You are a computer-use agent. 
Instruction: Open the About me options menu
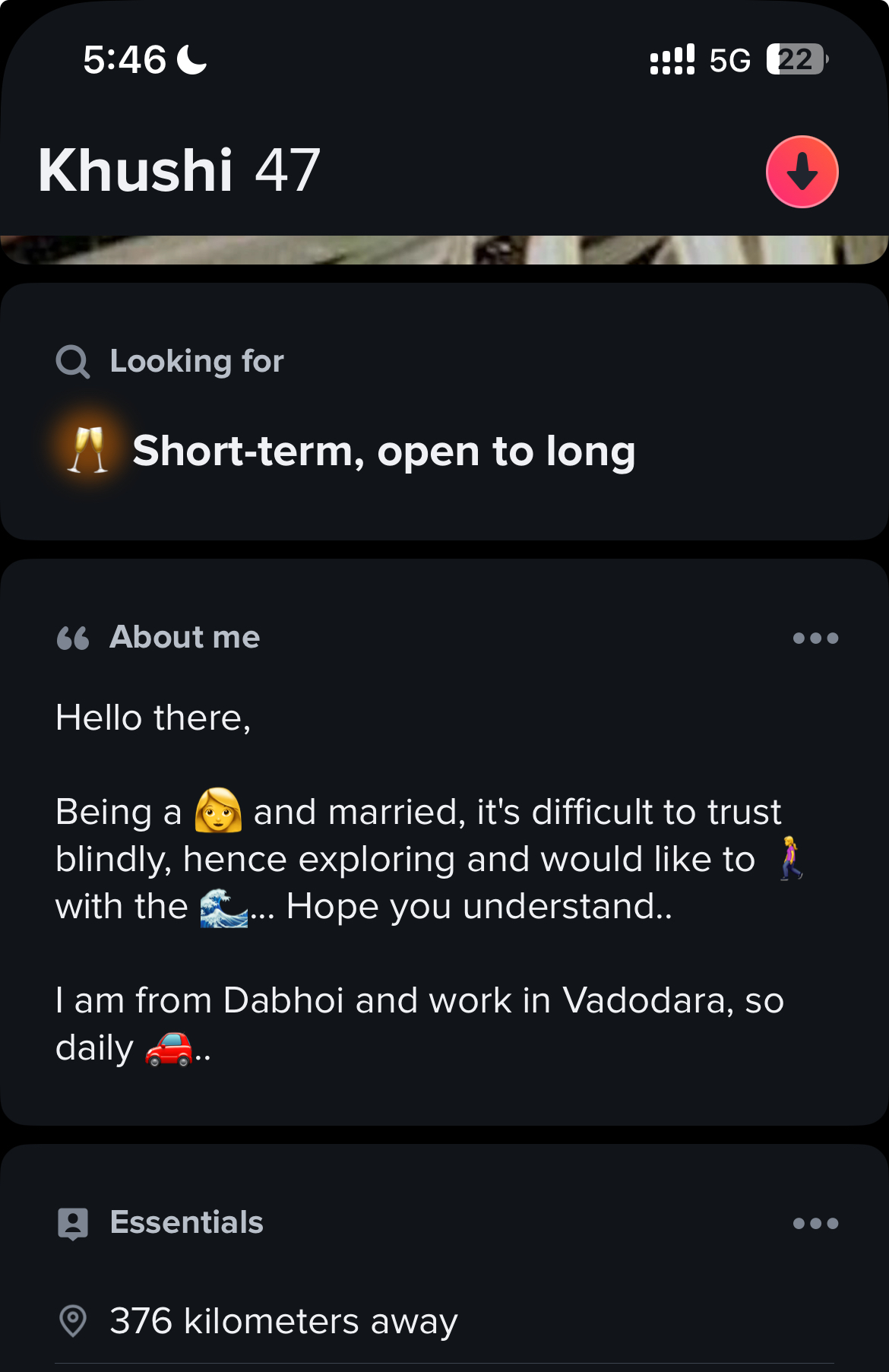tap(815, 638)
